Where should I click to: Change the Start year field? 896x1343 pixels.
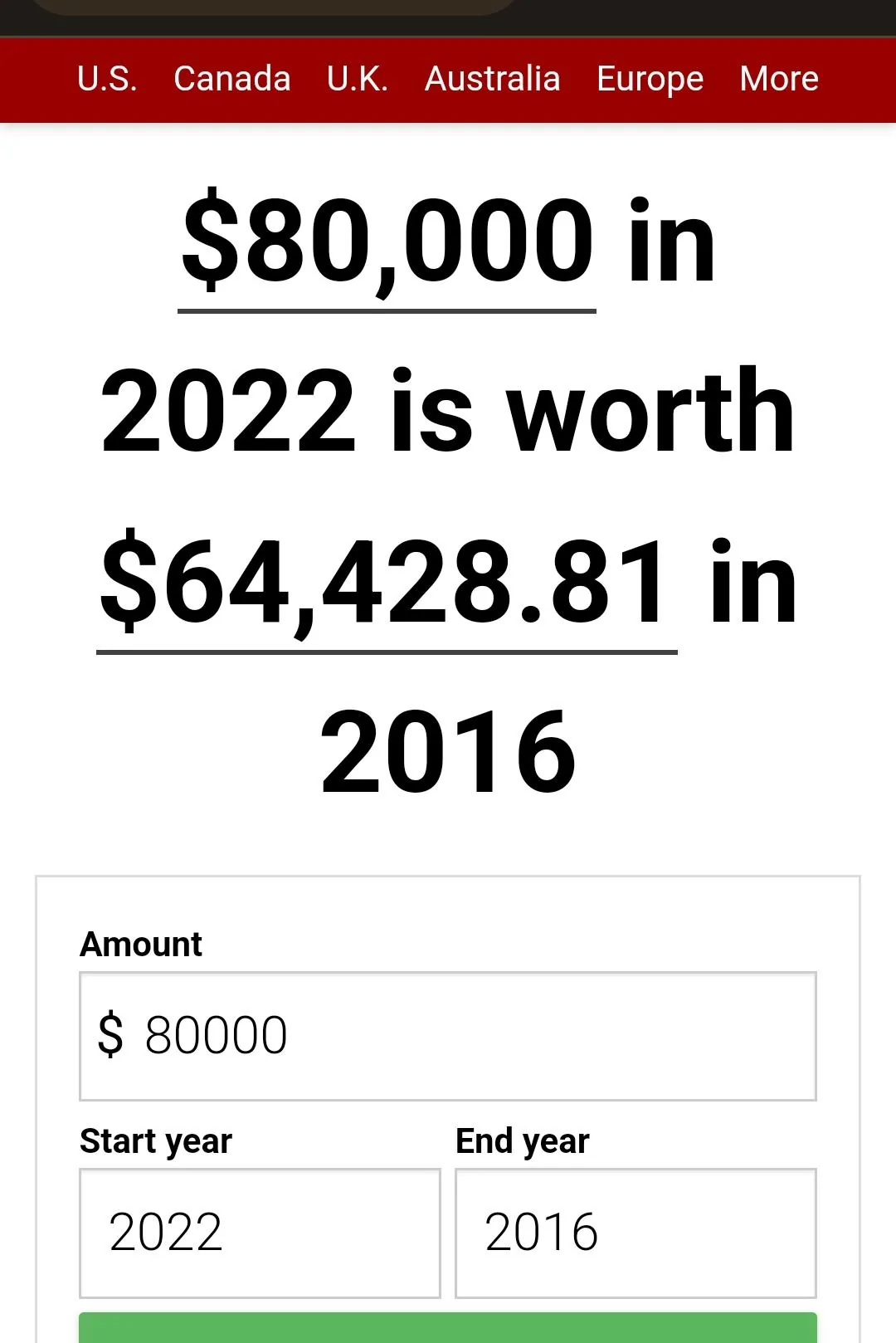tap(260, 1233)
